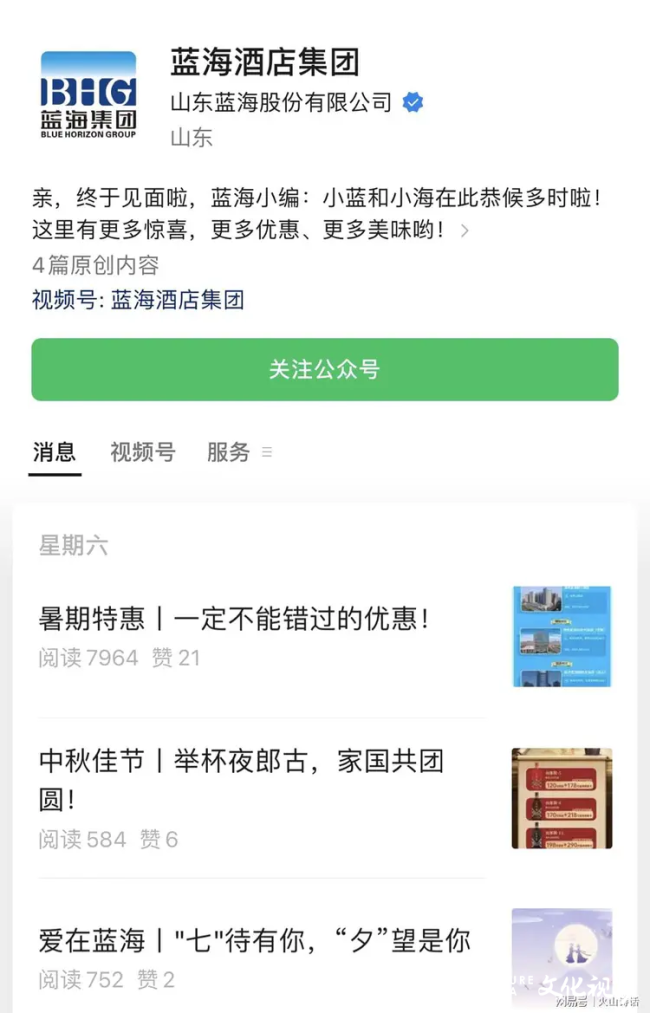Tap the 蓝海酒店集团 account avatar
This screenshot has height=1013, width=650.
pyautogui.click(x=88, y=95)
